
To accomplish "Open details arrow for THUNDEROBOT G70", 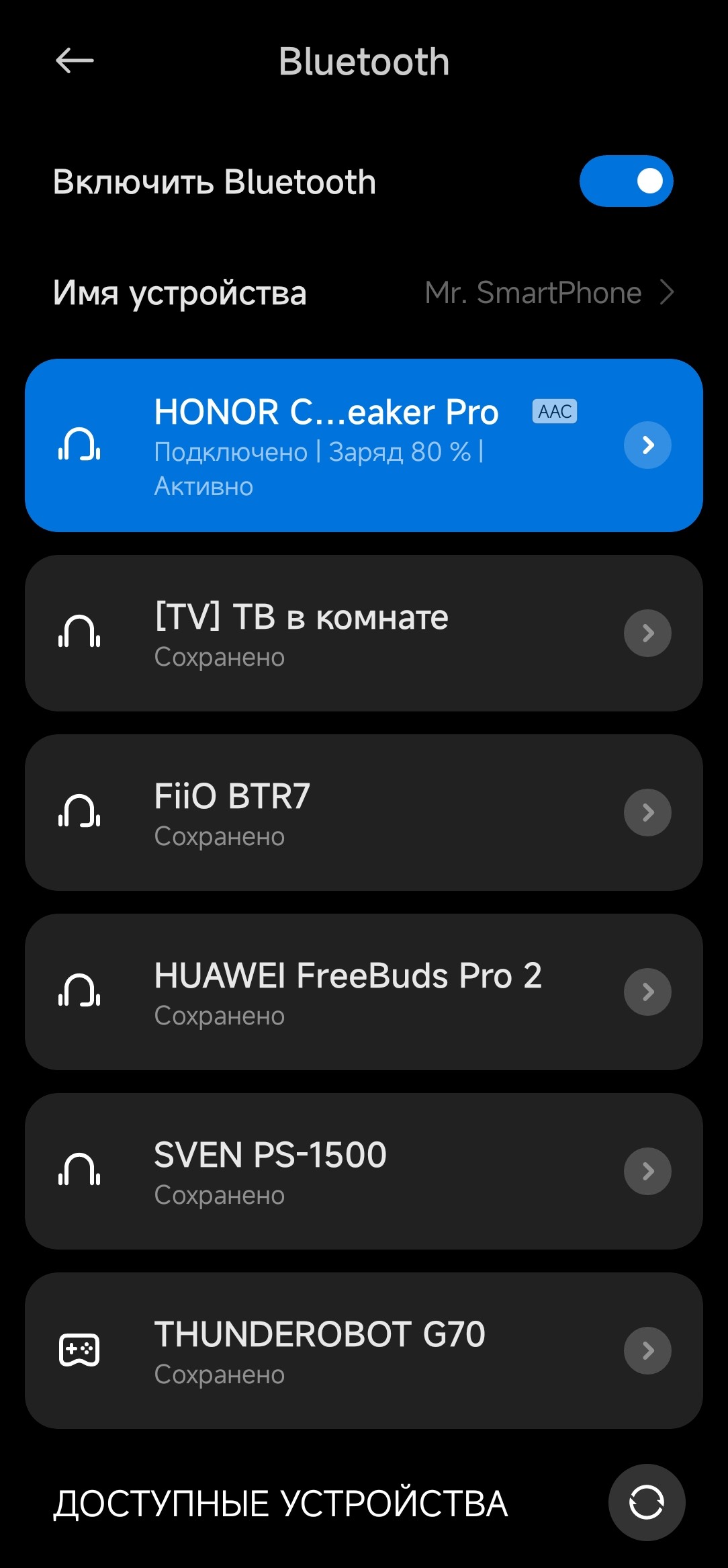I will [x=647, y=1350].
